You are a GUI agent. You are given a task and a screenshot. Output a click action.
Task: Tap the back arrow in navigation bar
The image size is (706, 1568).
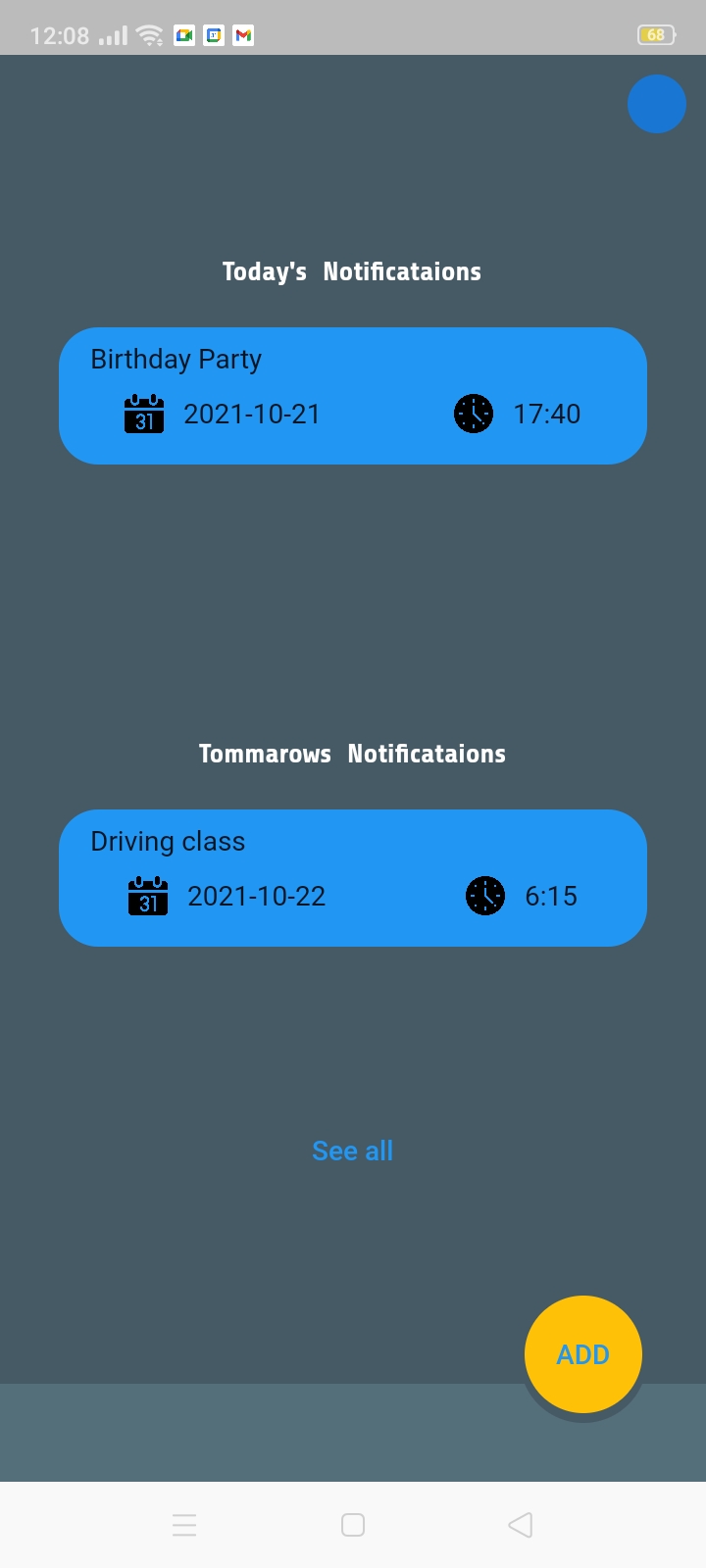(520, 1524)
